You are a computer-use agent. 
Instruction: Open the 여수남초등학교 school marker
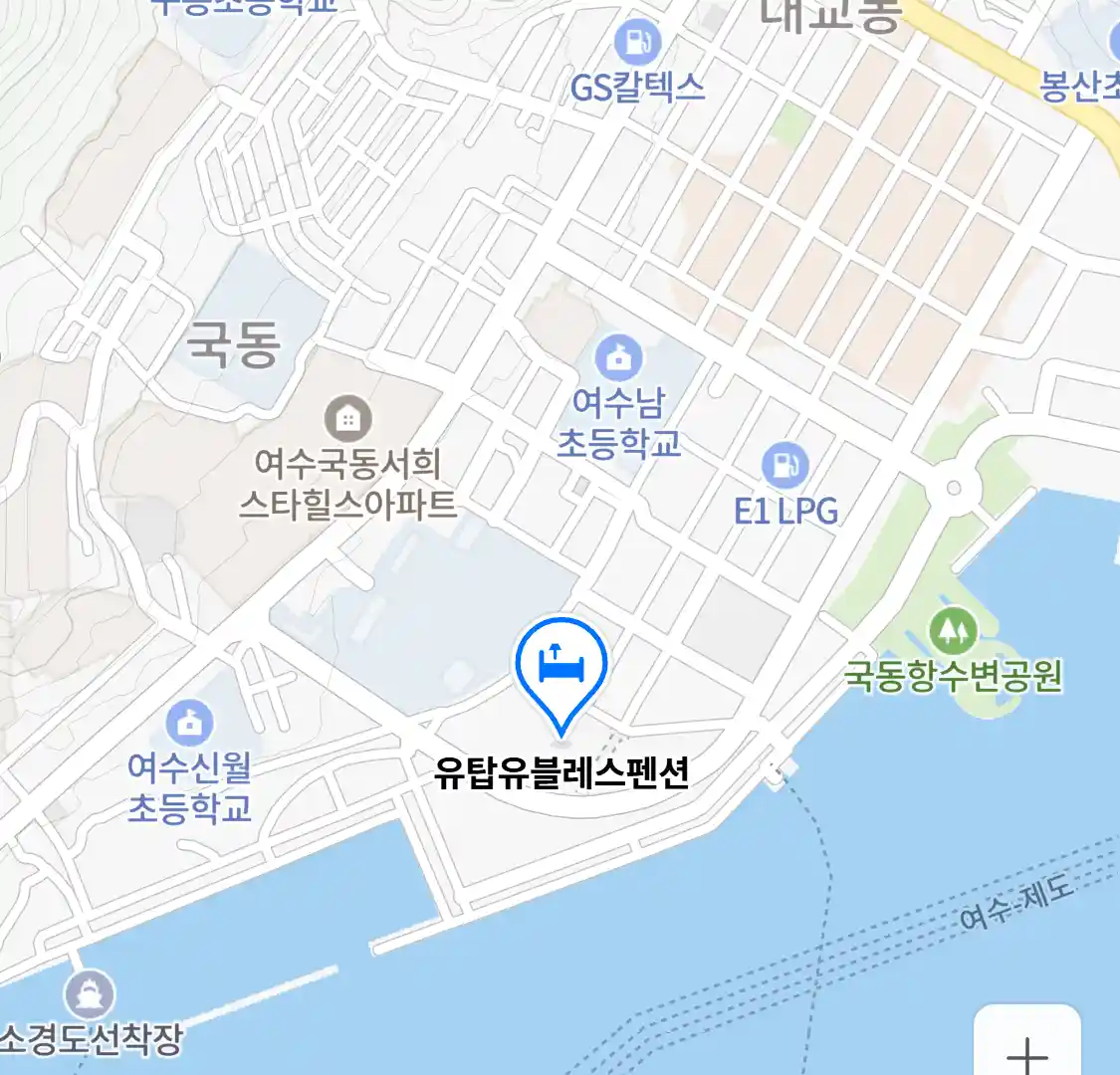click(619, 358)
